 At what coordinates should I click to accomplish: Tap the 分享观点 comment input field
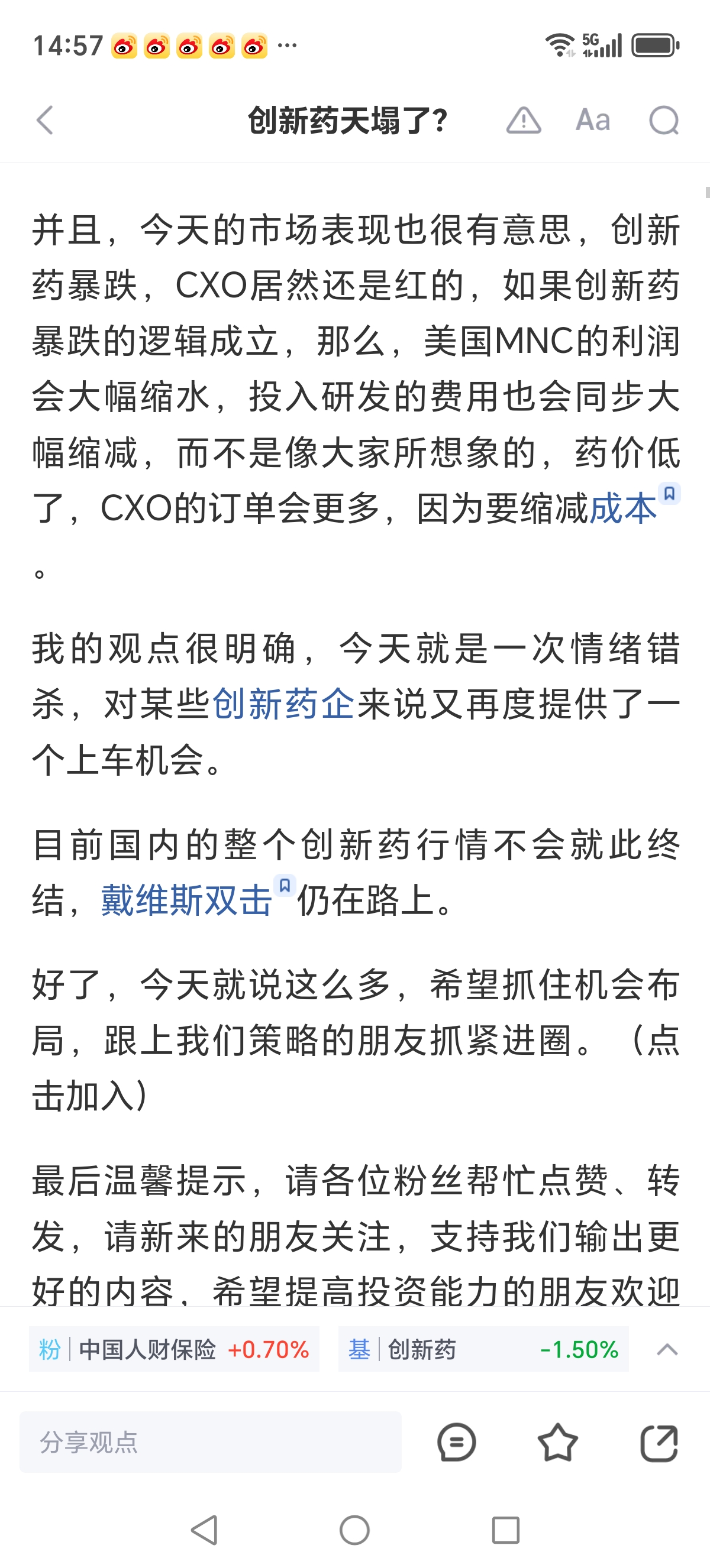(x=211, y=1442)
